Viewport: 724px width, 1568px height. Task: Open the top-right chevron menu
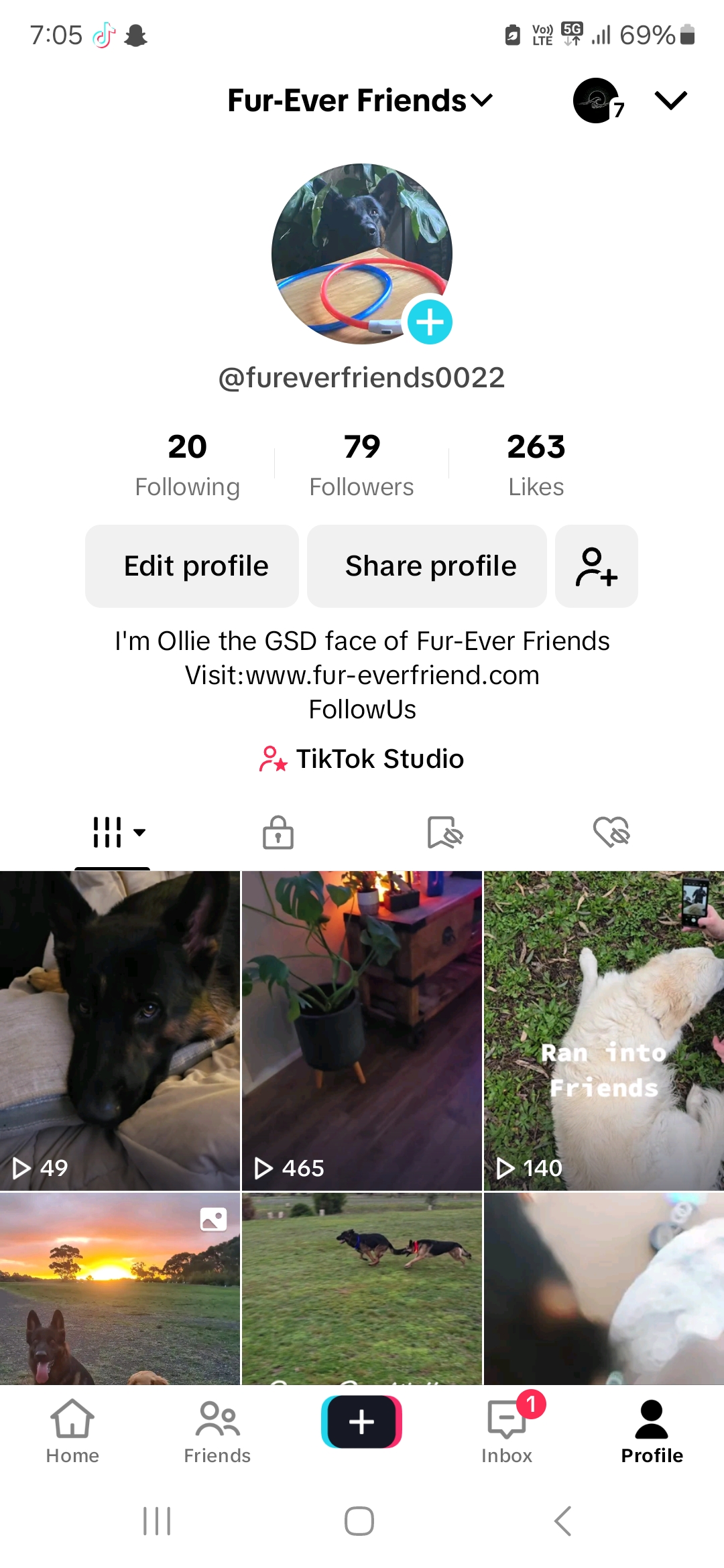tap(670, 101)
